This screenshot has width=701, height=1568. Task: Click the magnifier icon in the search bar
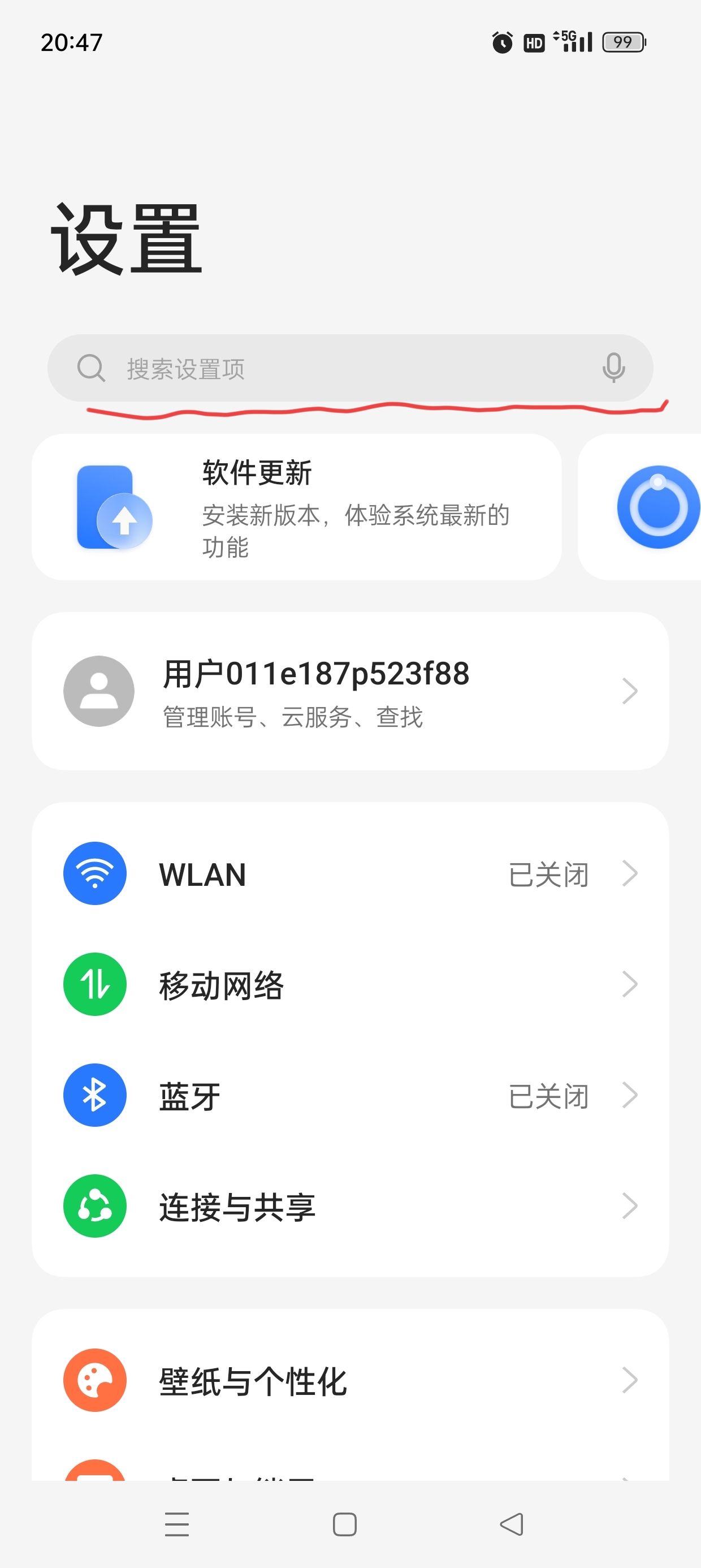pyautogui.click(x=91, y=368)
